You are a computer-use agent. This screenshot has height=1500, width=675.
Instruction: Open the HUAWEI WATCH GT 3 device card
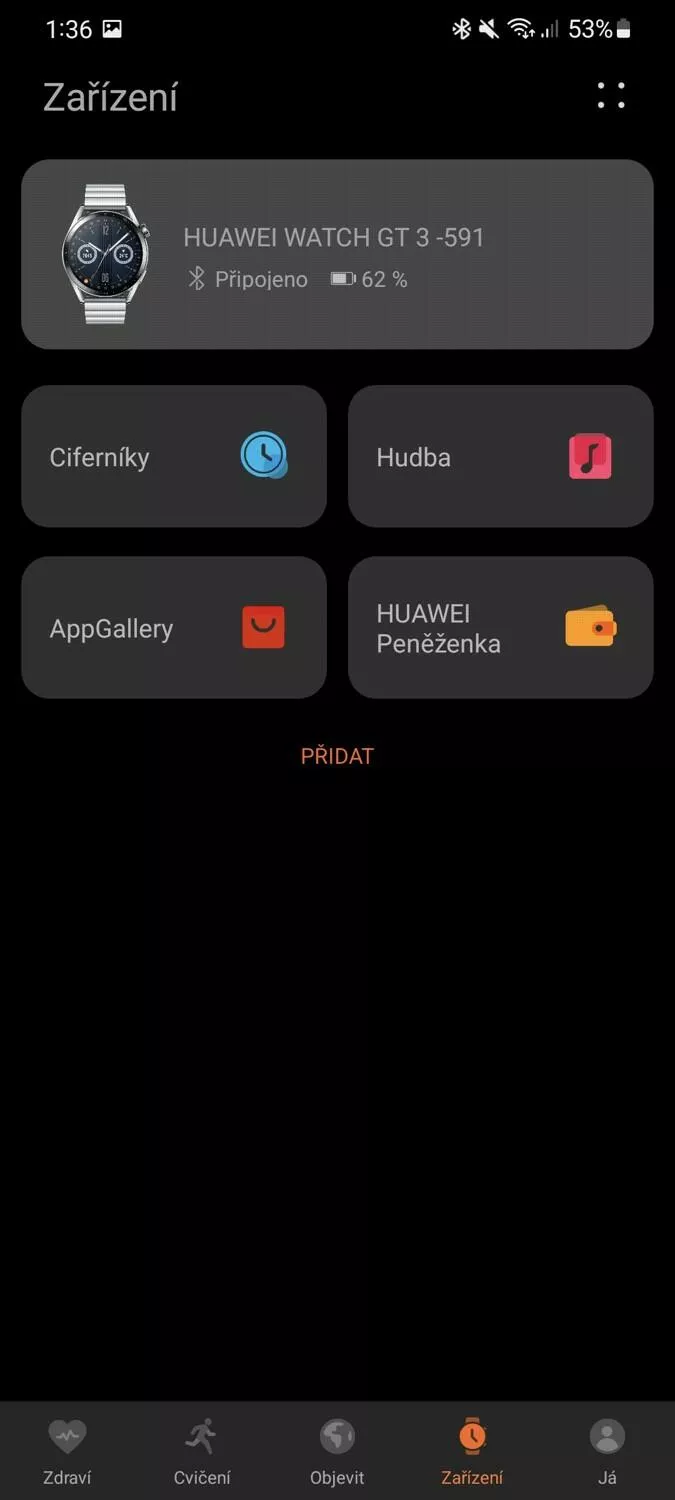337,254
